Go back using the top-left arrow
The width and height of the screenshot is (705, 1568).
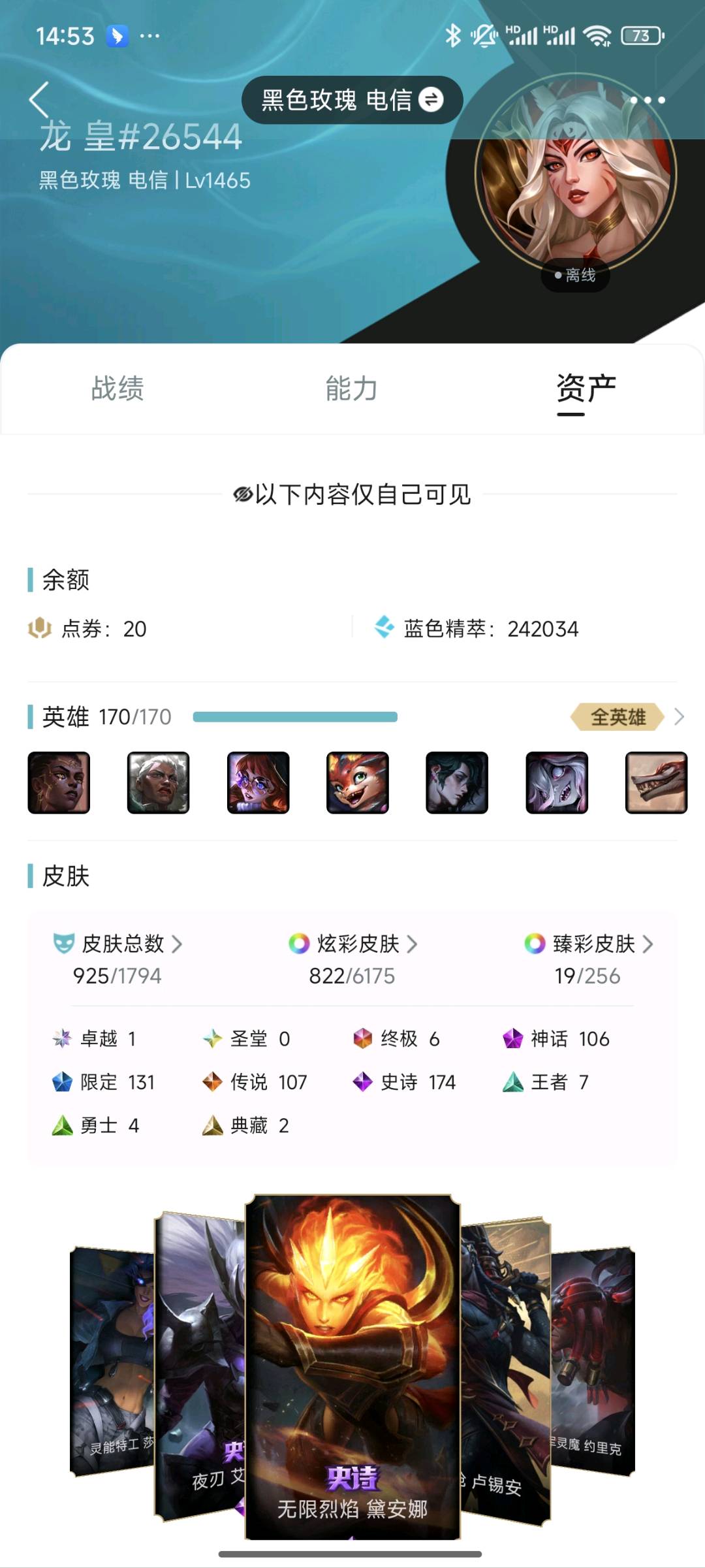(x=39, y=100)
